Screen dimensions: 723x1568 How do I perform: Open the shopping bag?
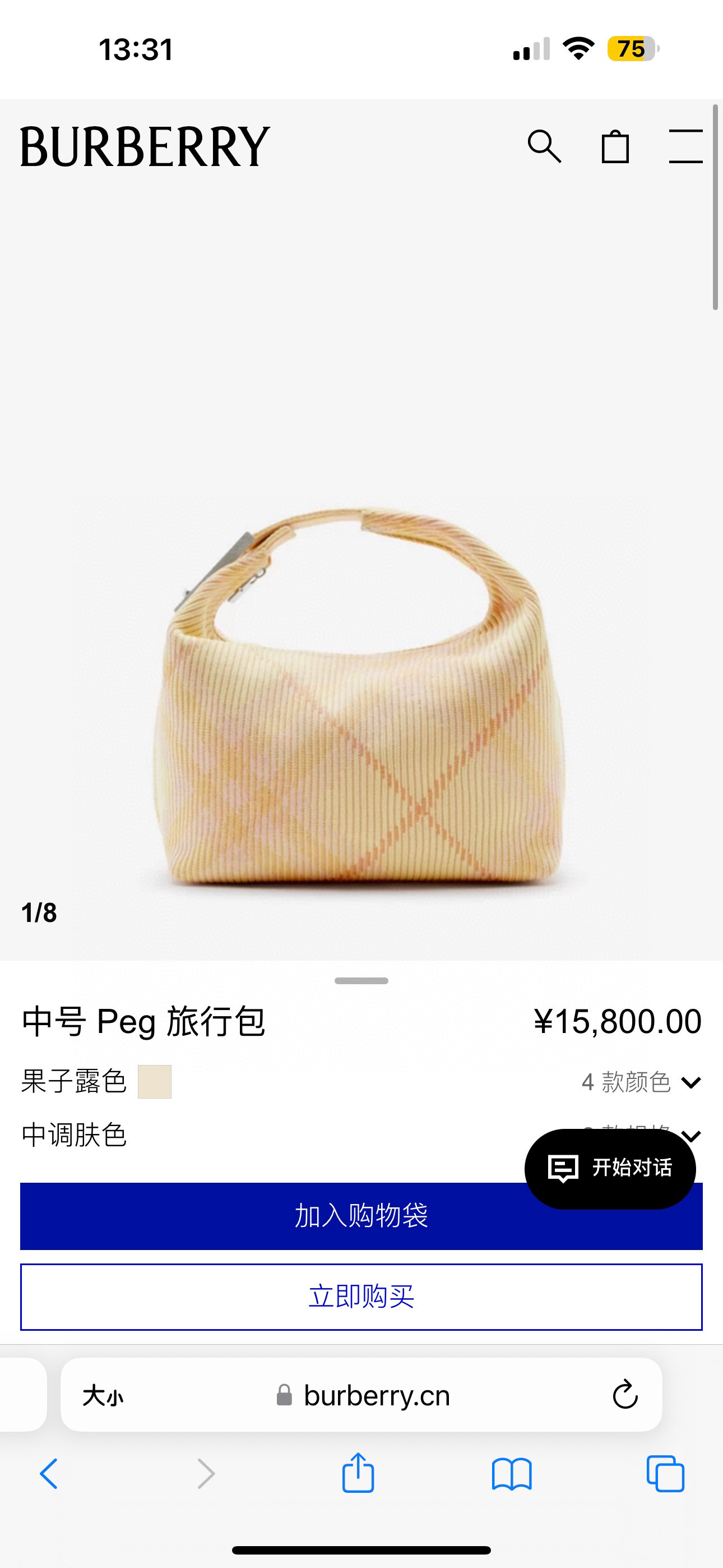tap(615, 147)
